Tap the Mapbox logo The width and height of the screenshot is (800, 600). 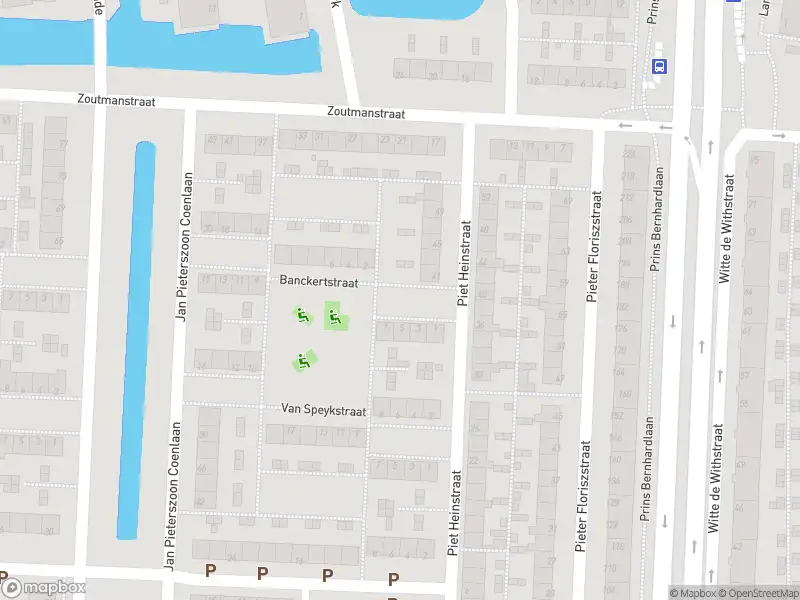[x=43, y=588]
